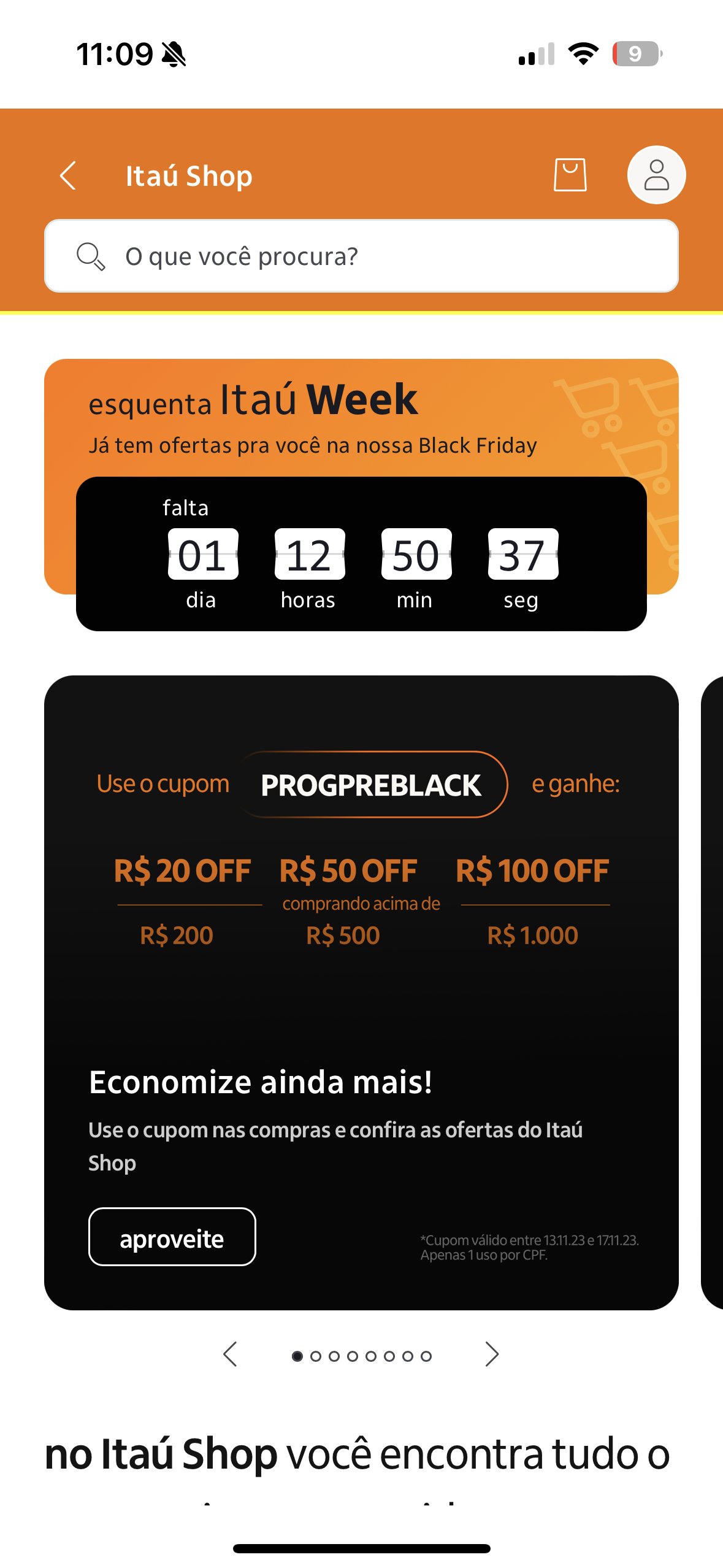Jump to the last carousel page dot
The height and width of the screenshot is (1568, 723).
pyautogui.click(x=426, y=1356)
